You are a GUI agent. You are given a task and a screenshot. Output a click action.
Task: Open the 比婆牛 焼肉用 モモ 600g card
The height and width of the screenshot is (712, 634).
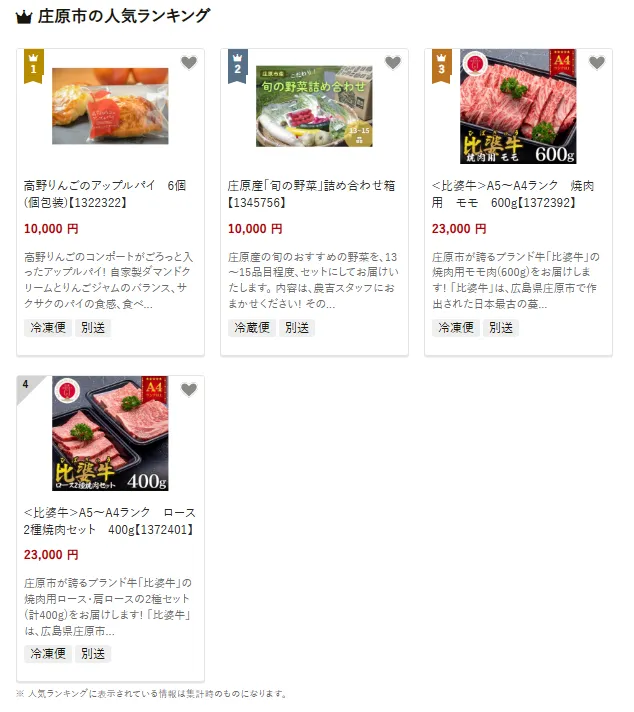point(518,194)
